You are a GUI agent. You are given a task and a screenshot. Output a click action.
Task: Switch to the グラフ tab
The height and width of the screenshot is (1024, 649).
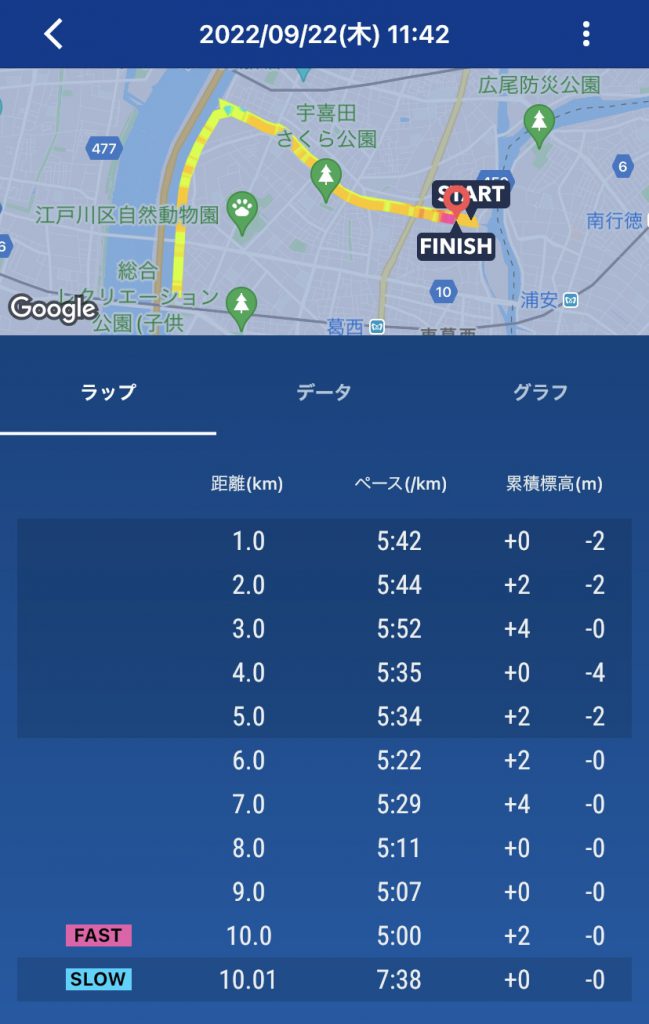click(540, 393)
